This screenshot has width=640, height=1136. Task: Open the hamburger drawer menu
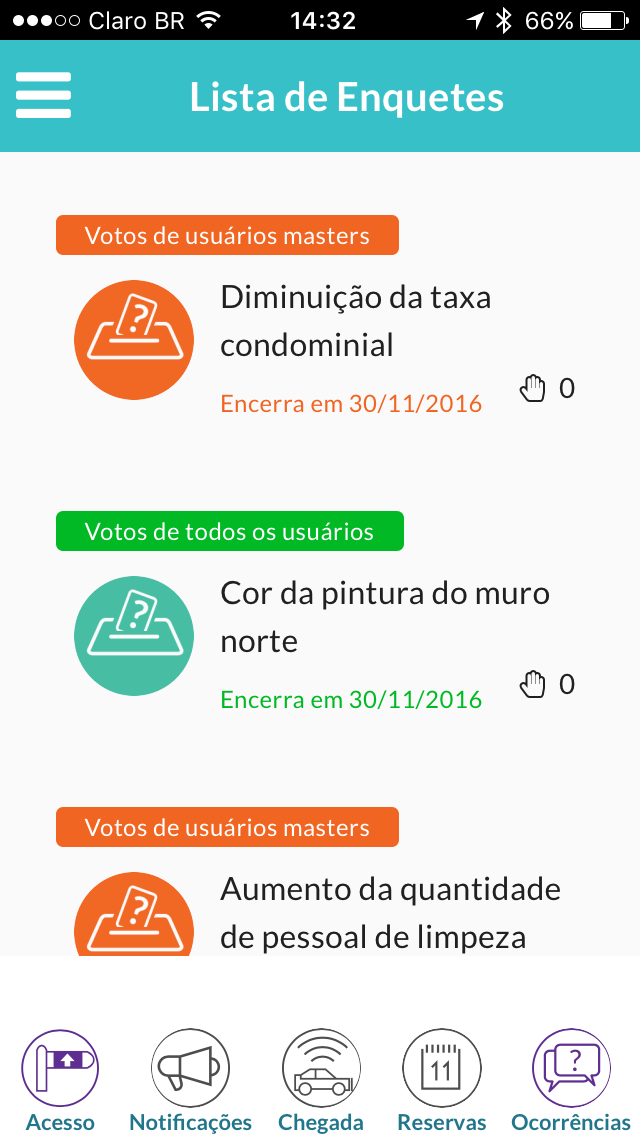(43, 95)
